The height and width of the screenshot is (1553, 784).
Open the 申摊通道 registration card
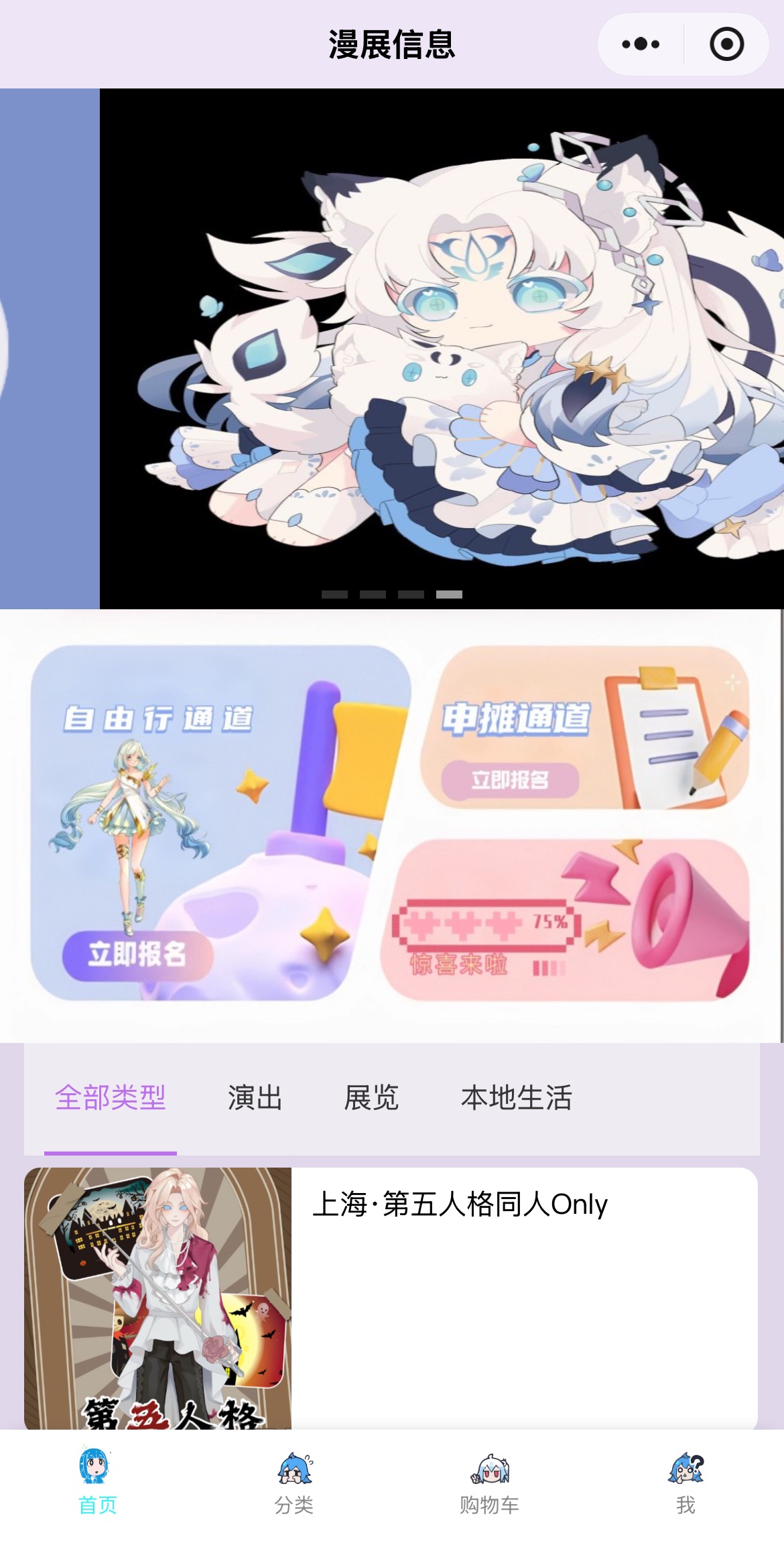point(584,727)
